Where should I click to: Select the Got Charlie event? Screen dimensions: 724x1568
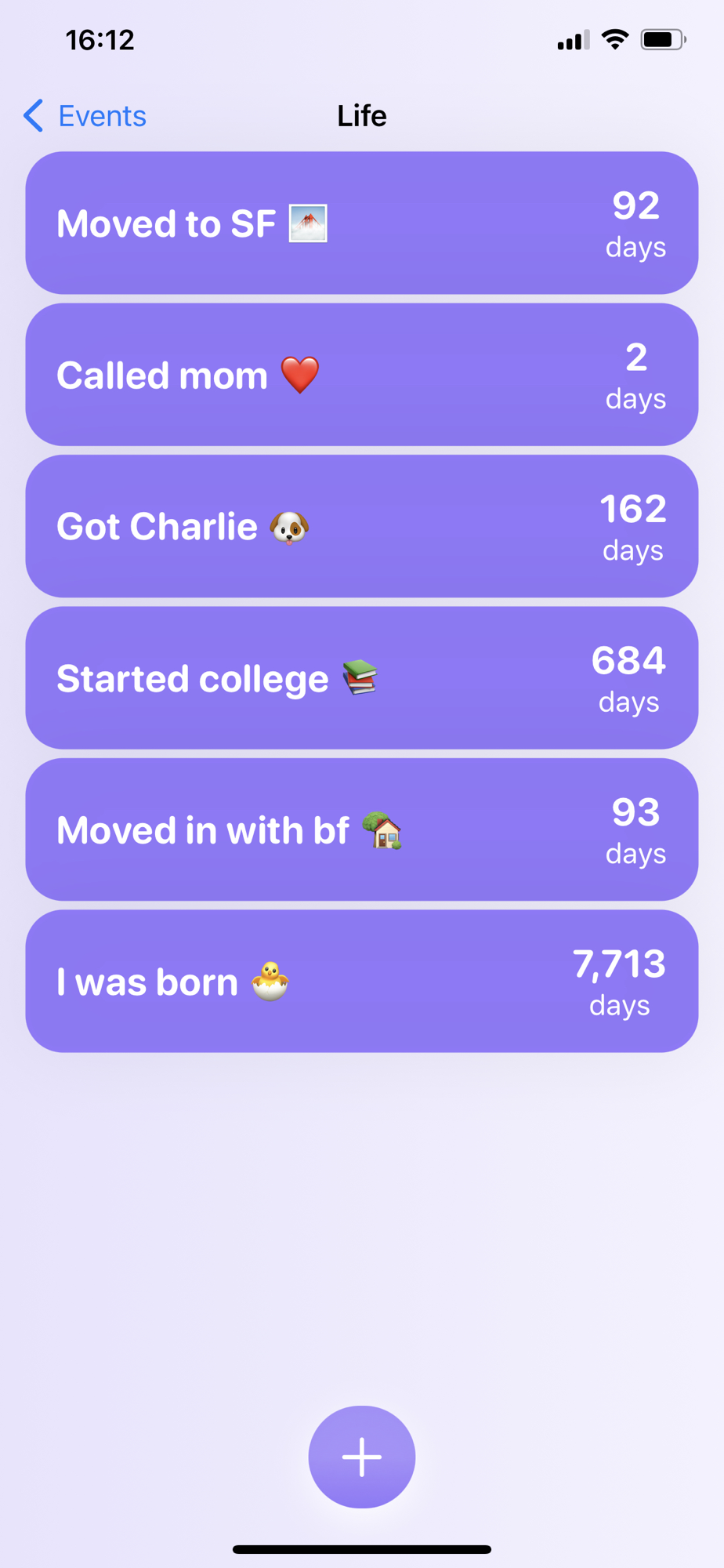click(x=362, y=526)
